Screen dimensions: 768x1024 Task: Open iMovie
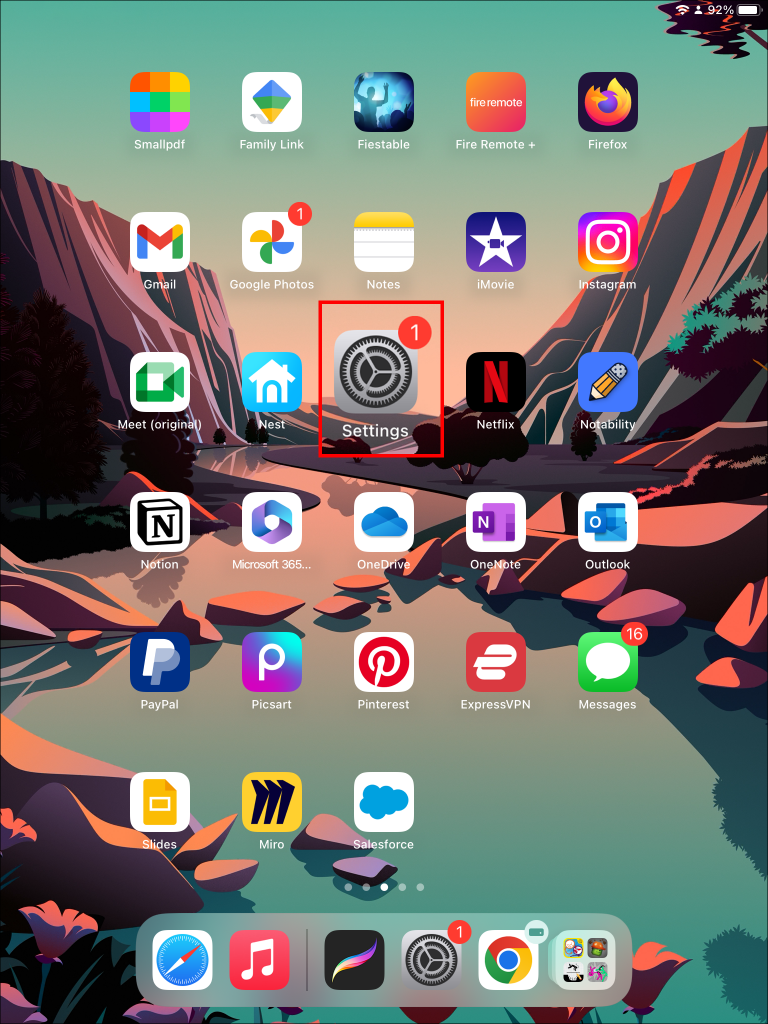click(x=495, y=241)
